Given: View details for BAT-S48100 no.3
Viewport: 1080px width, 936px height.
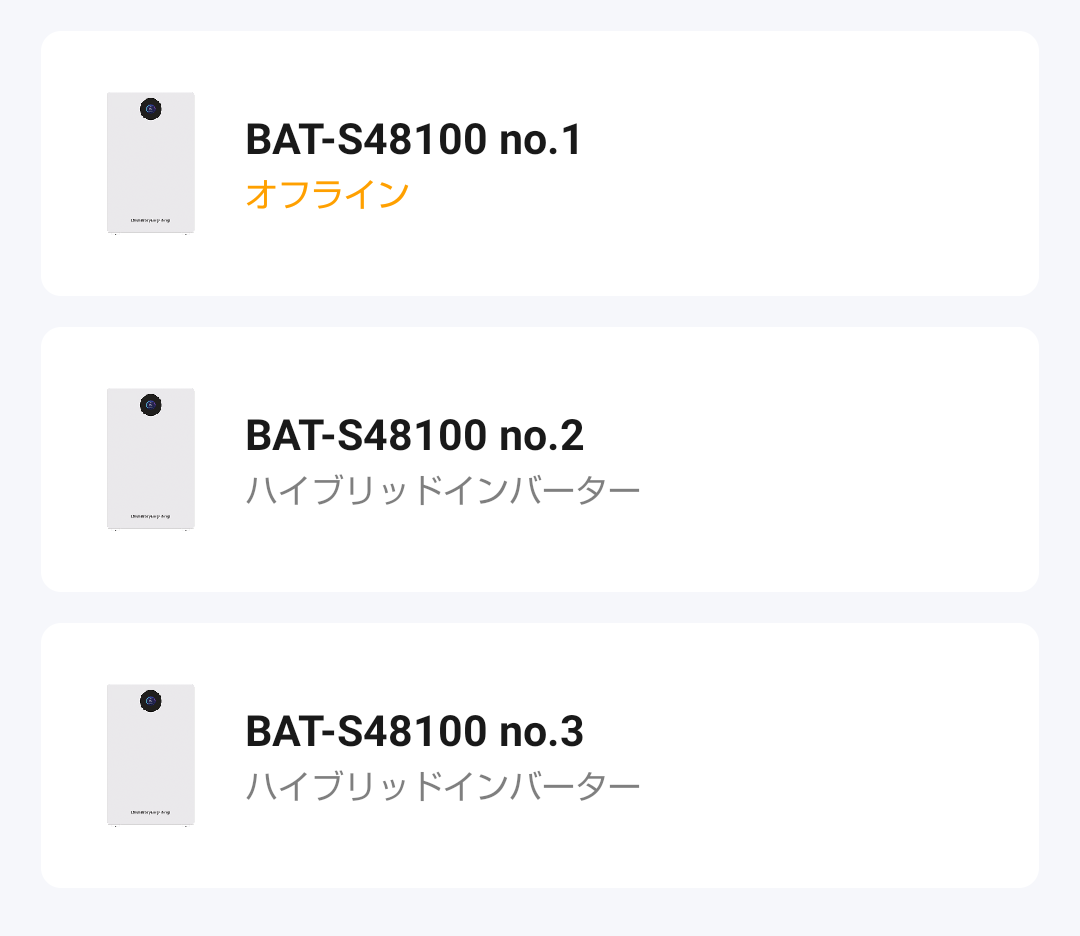Looking at the screenshot, I should (539, 756).
